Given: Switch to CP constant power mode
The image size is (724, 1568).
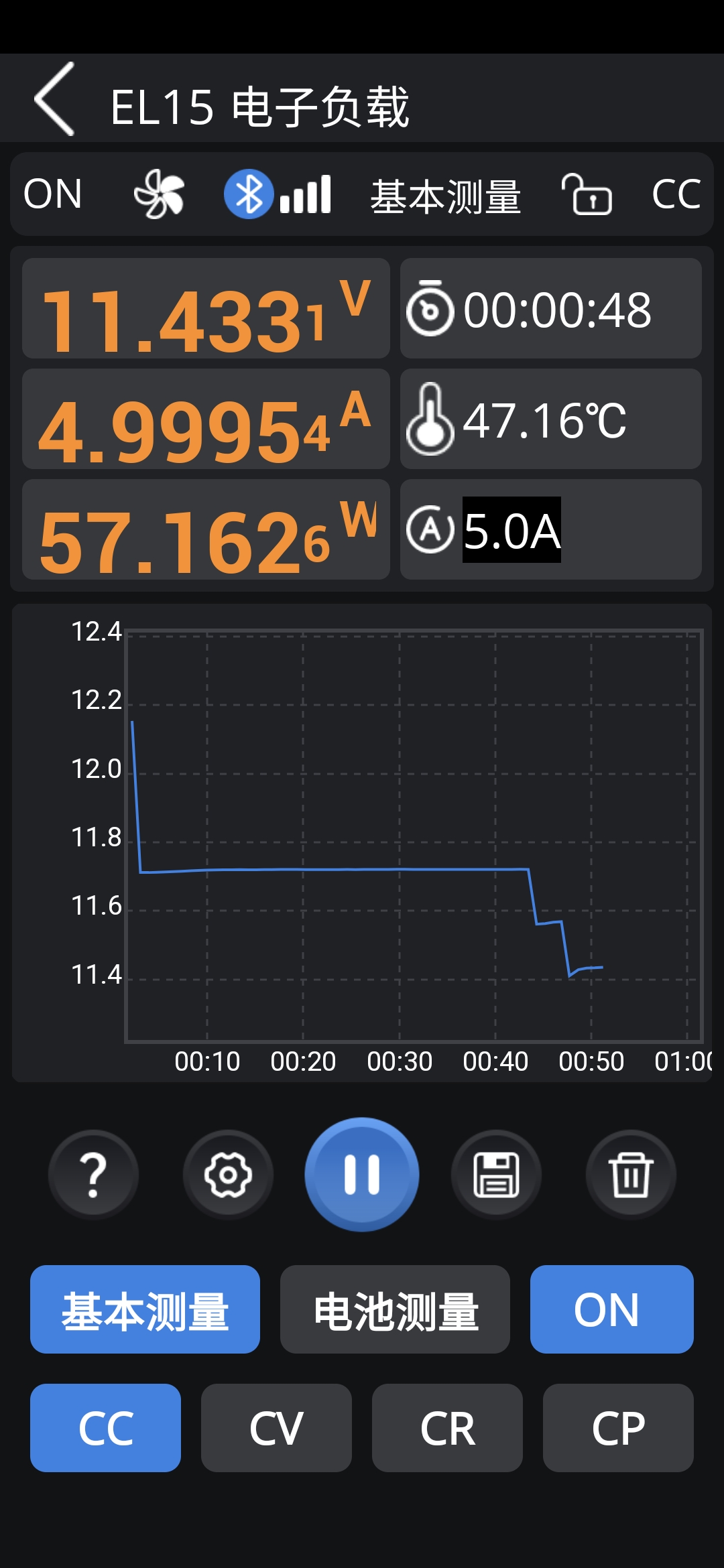Looking at the screenshot, I should coord(618,1428).
